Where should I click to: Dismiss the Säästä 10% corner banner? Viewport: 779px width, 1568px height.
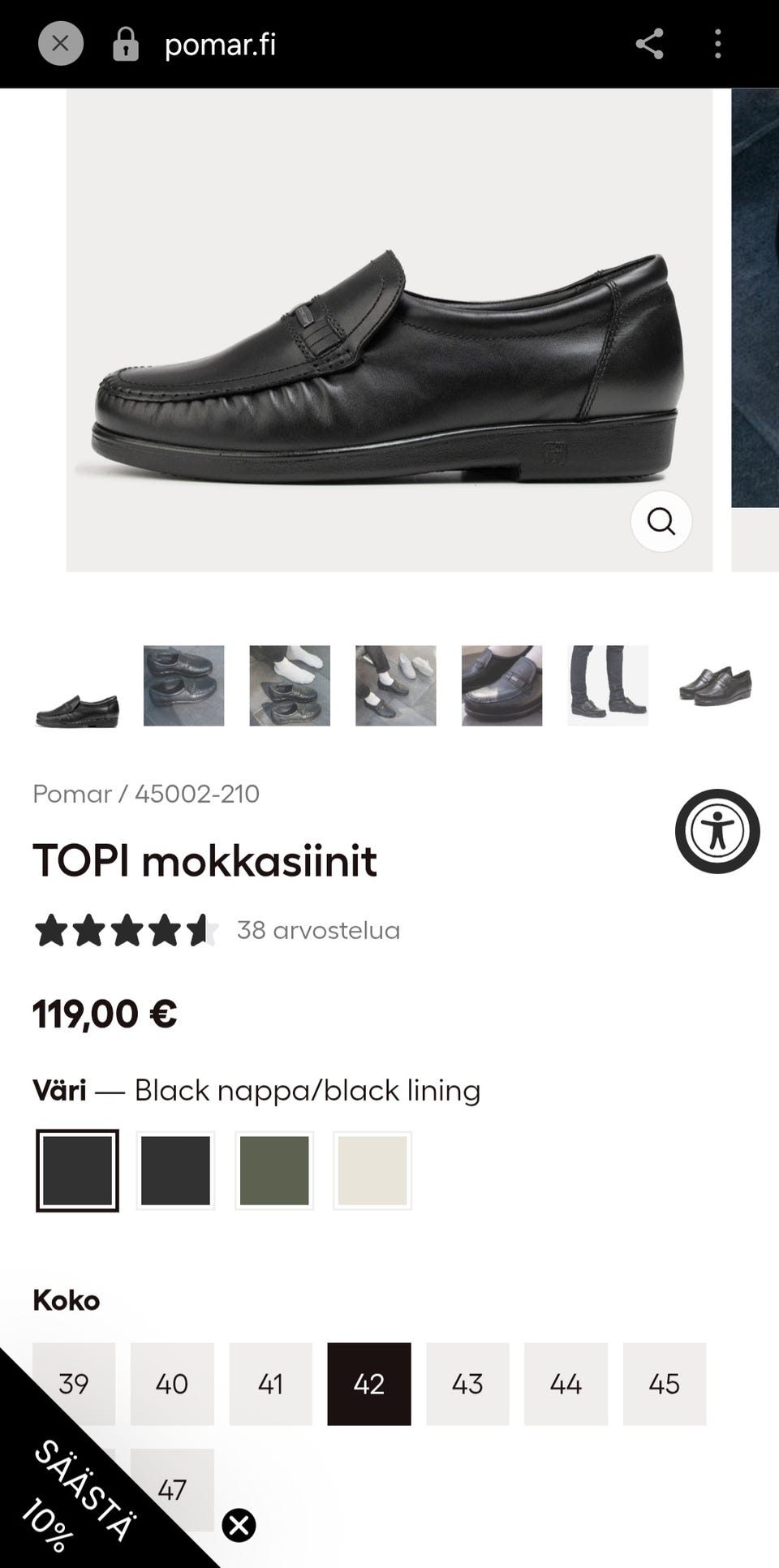(x=239, y=1525)
